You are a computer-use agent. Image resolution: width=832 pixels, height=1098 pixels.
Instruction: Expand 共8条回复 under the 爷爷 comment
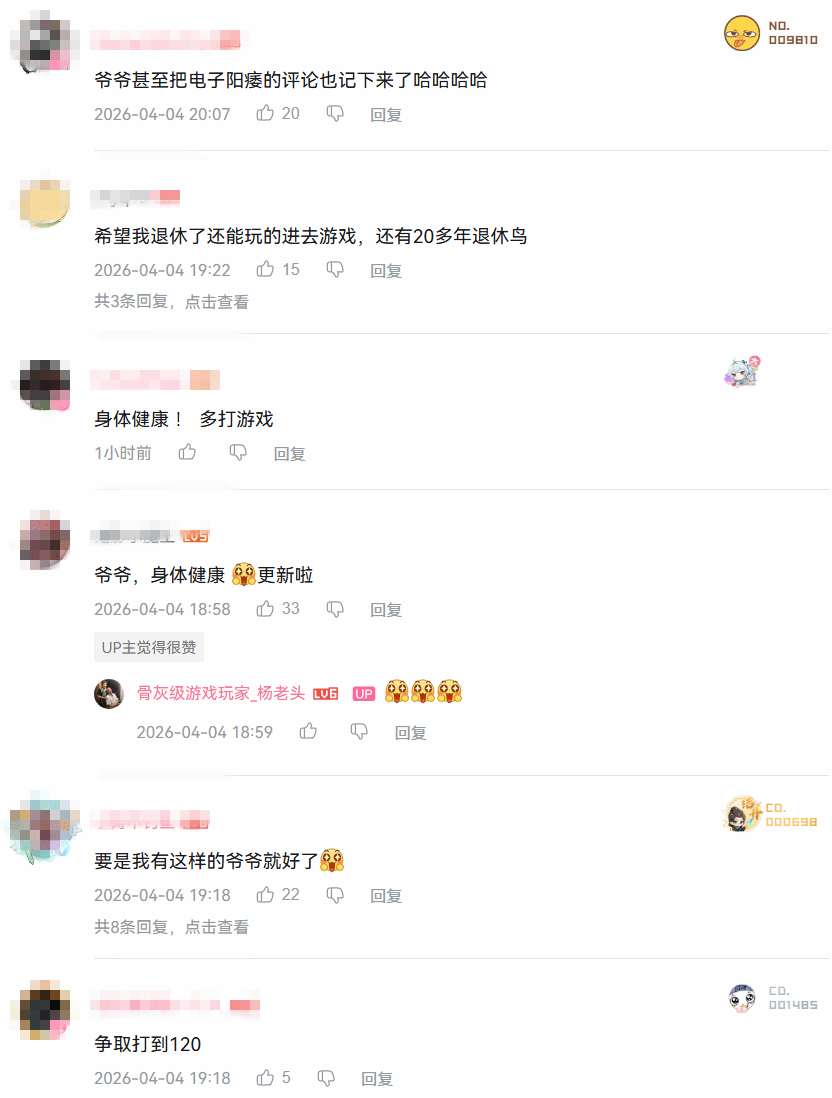coord(171,927)
